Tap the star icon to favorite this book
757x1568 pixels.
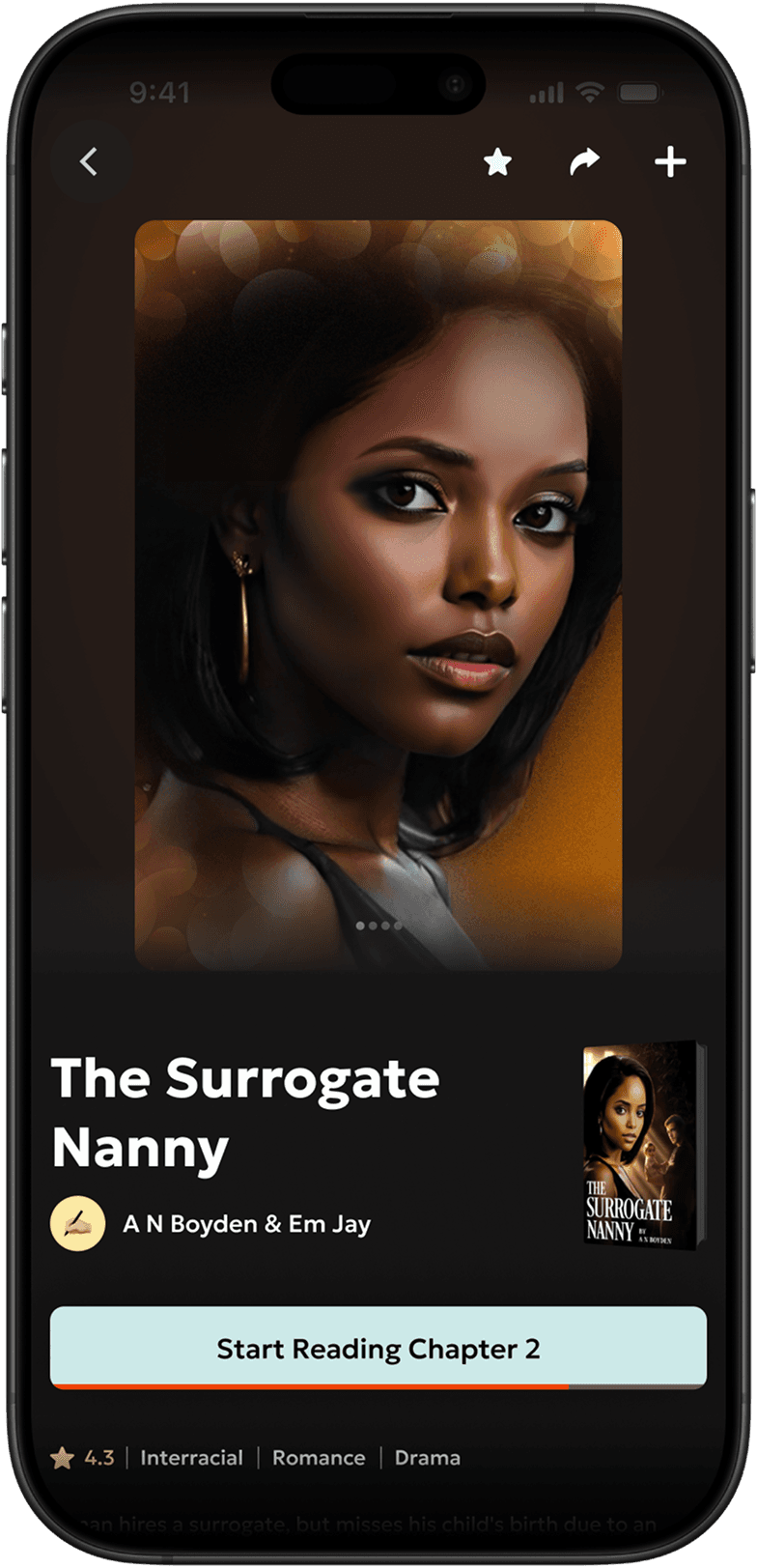[497, 161]
